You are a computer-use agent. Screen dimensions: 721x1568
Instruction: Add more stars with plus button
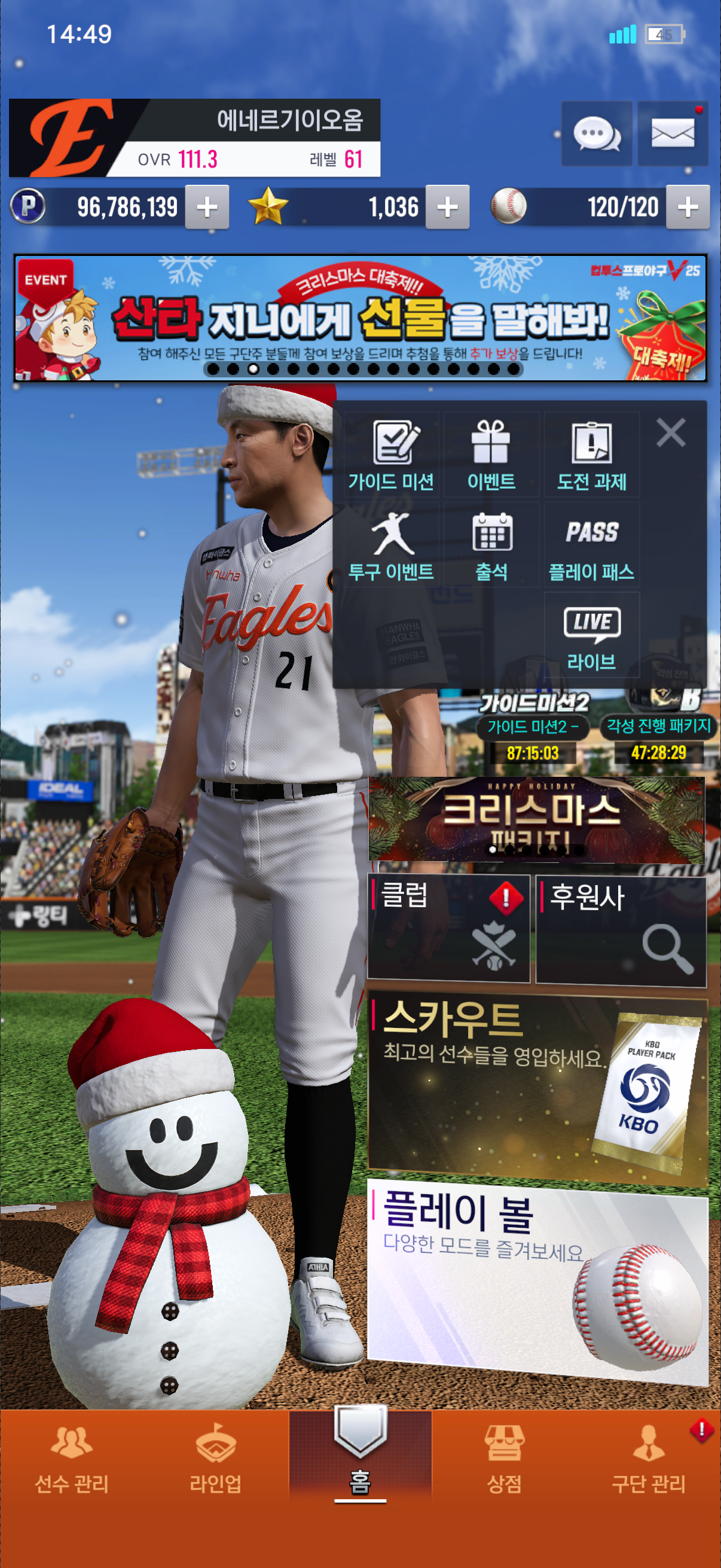coord(447,208)
